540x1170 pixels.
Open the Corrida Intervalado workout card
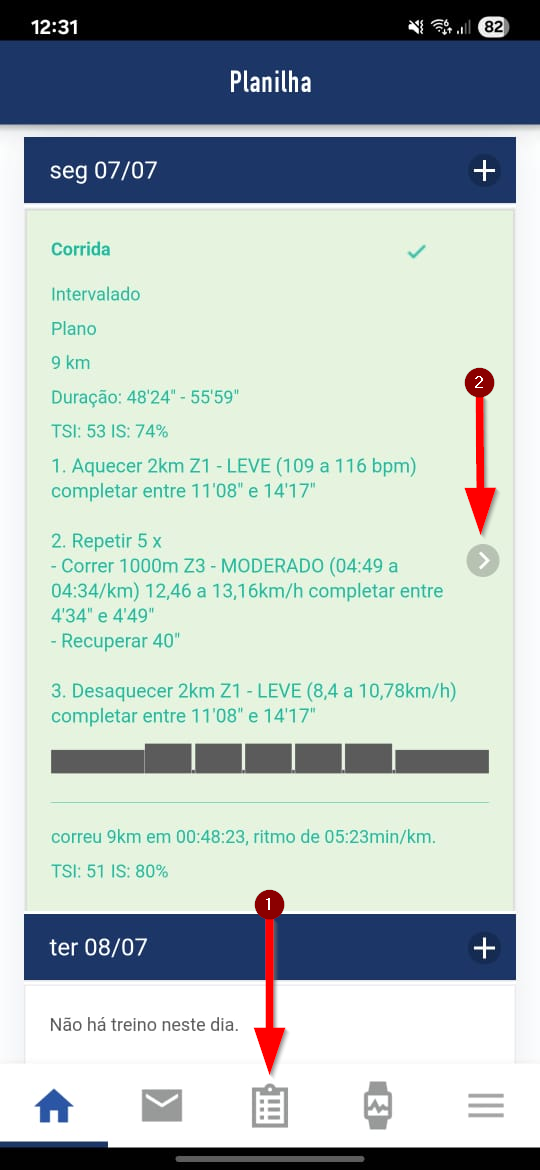tap(270, 560)
